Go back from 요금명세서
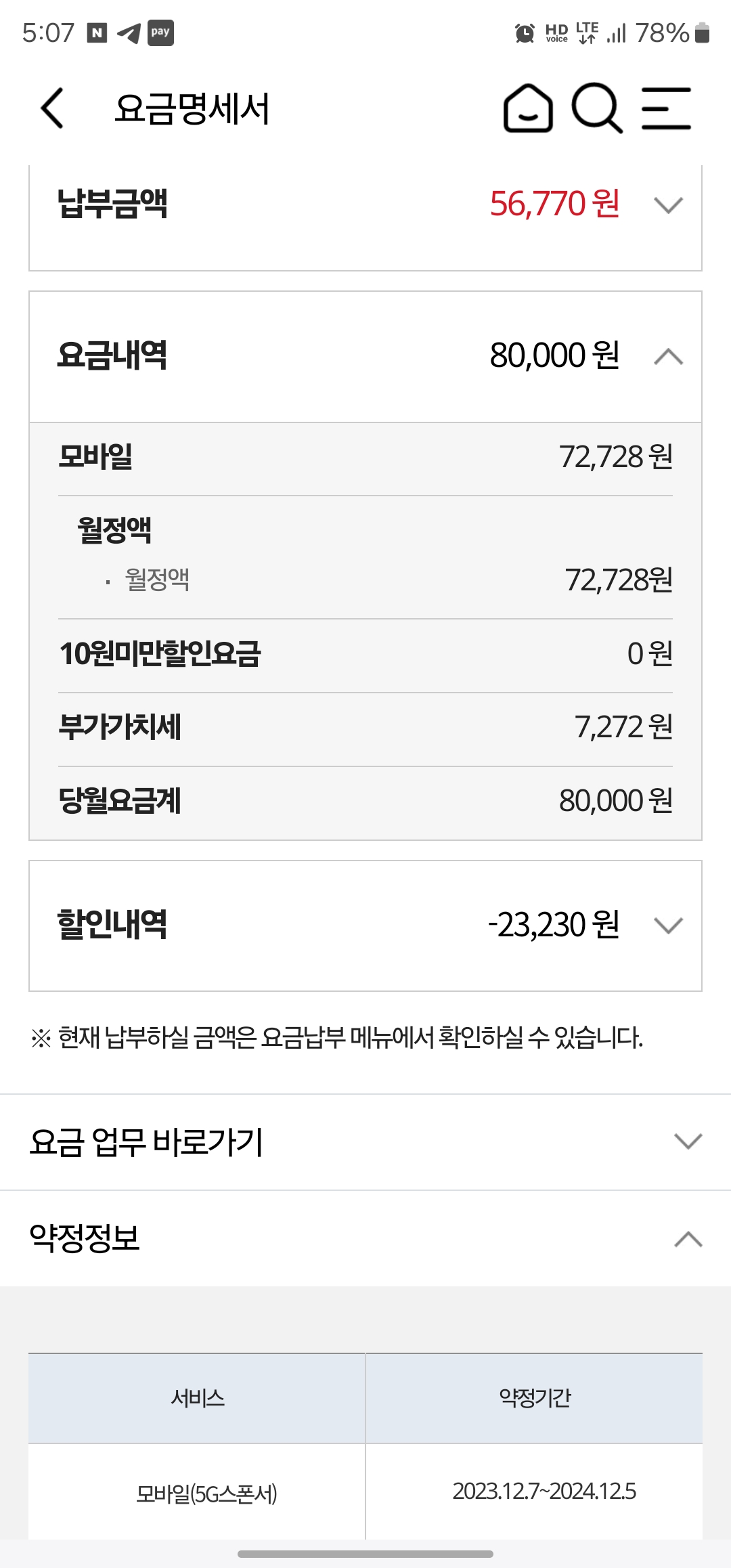 click(53, 108)
